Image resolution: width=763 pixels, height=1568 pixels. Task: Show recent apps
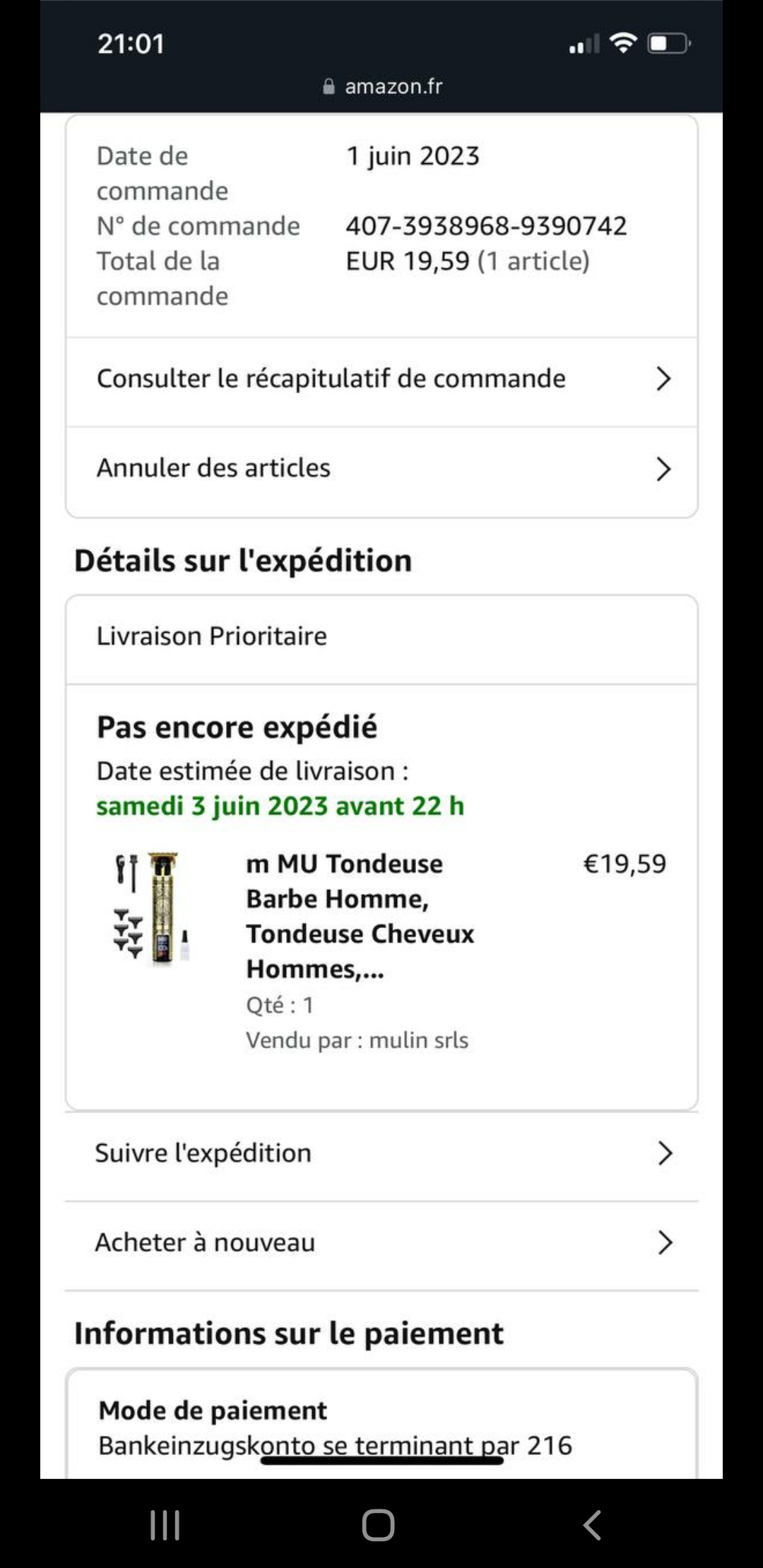165,1526
